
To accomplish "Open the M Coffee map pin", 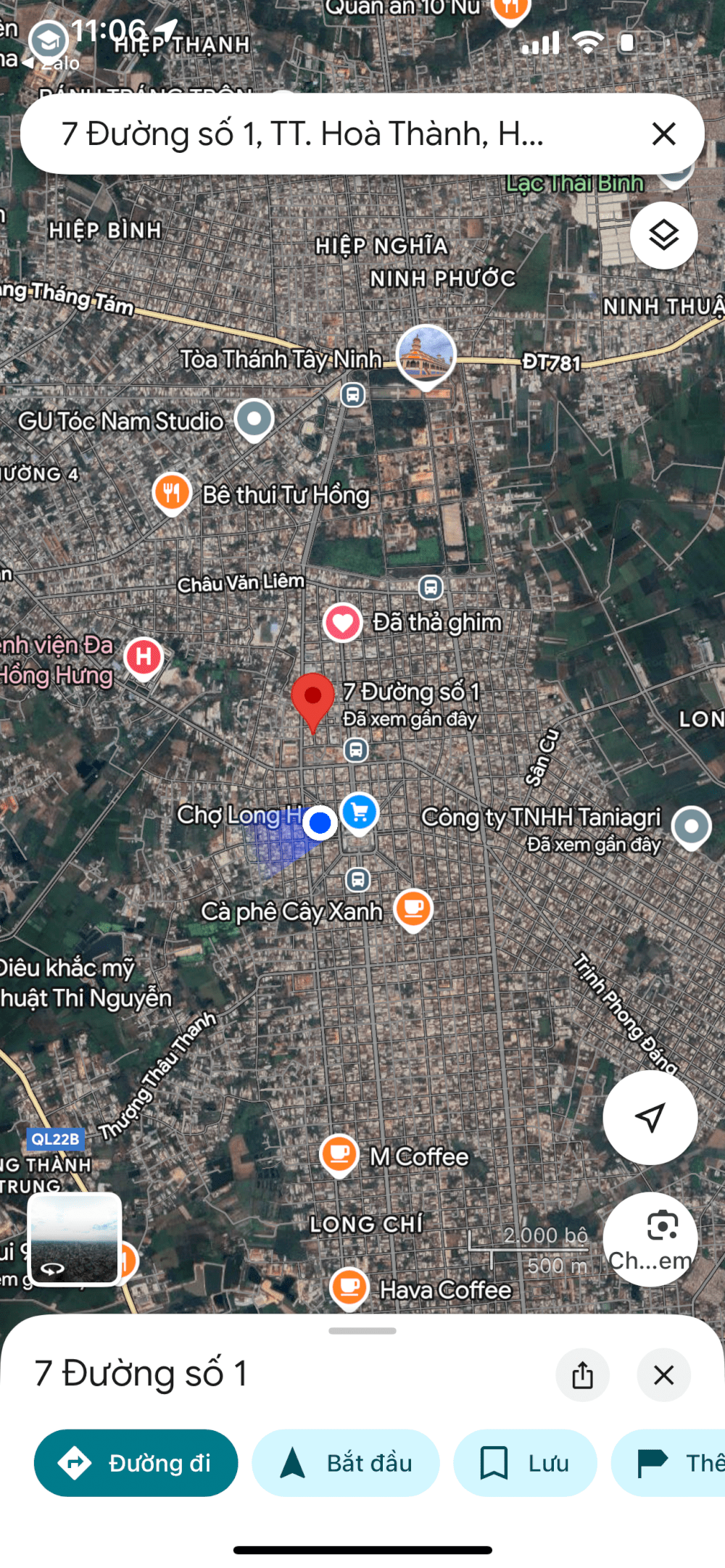I will [339, 1154].
